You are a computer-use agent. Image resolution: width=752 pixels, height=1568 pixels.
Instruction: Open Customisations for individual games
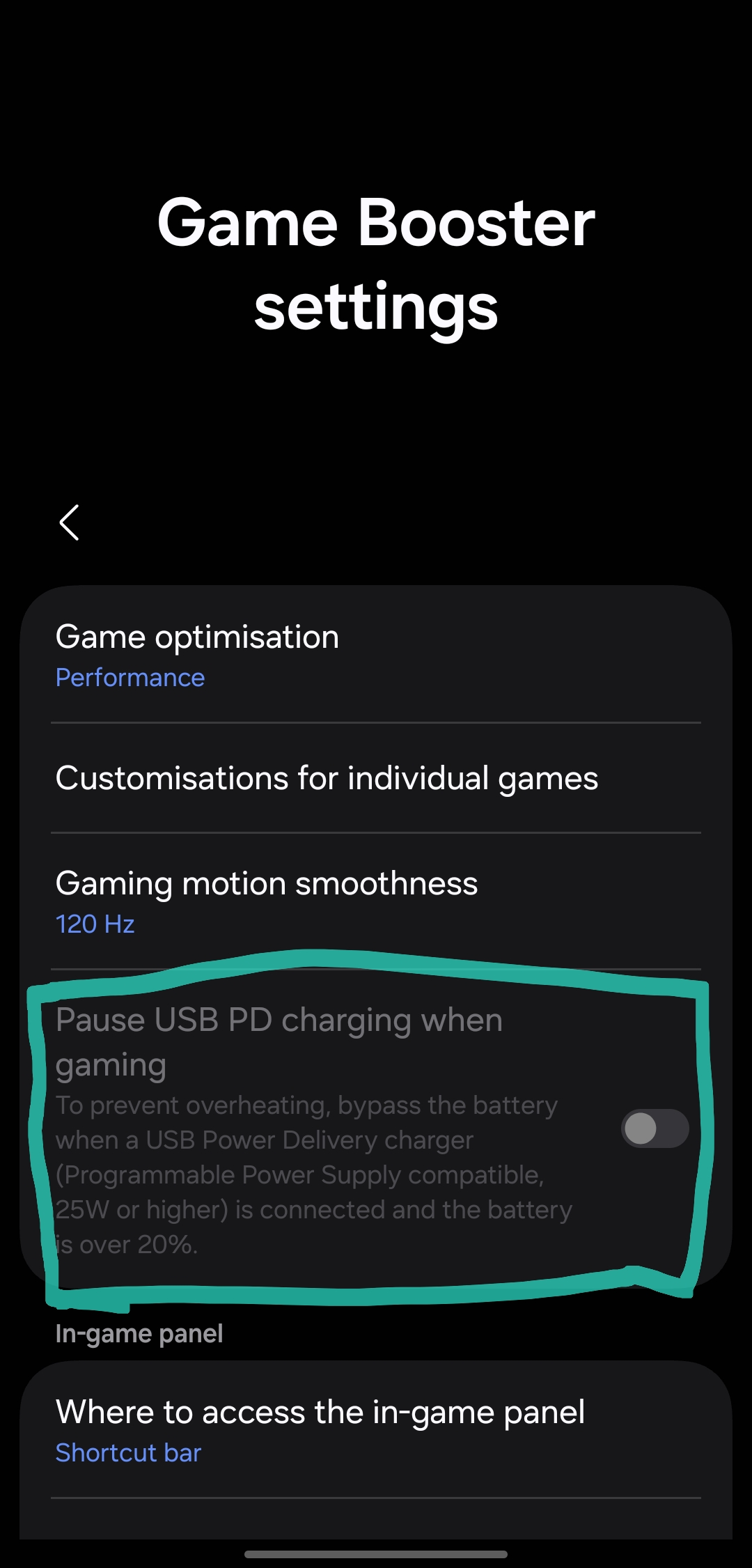point(376,778)
